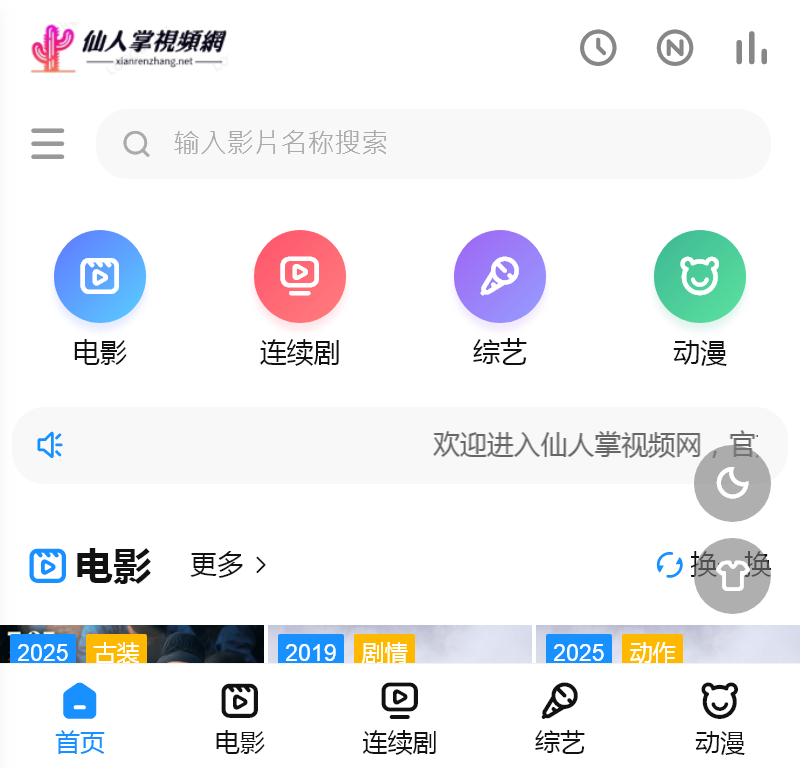Open the 综艺 category circle
800x768 pixels.
coord(500,277)
